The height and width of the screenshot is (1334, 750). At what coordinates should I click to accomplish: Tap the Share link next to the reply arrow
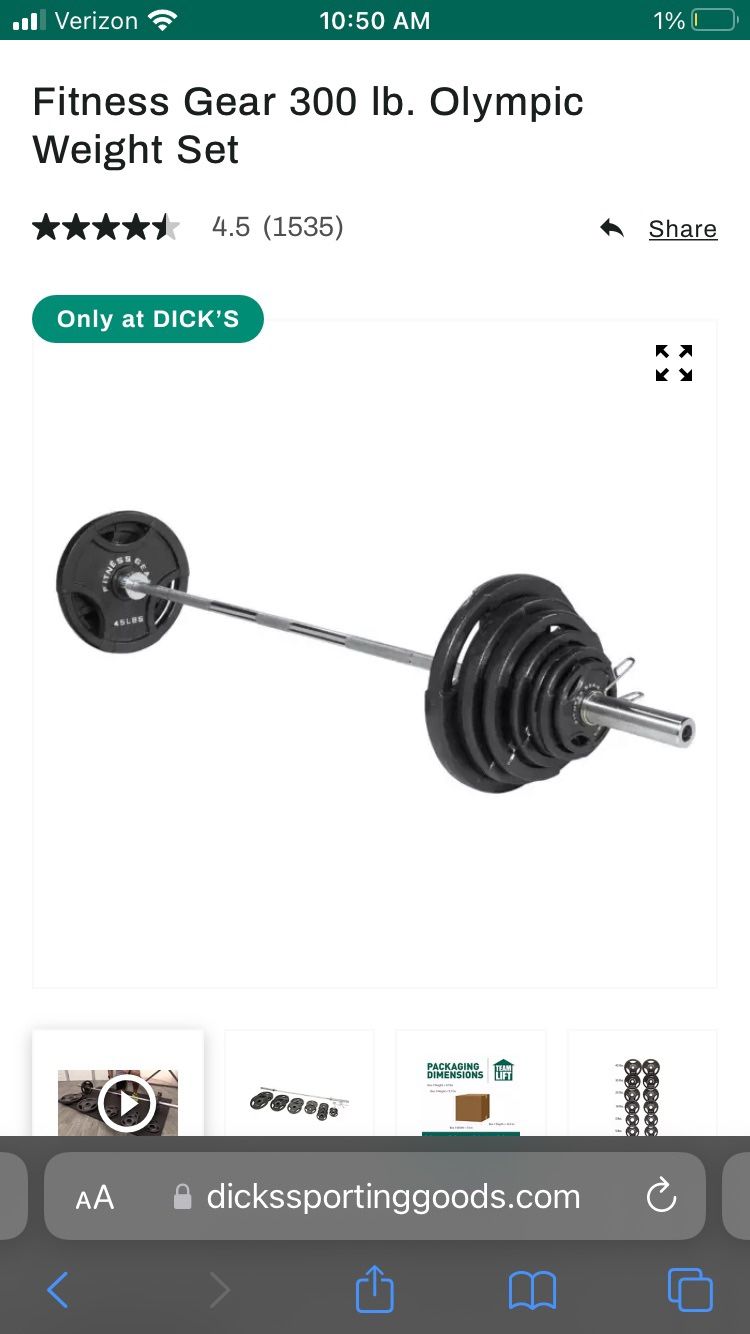coord(682,228)
